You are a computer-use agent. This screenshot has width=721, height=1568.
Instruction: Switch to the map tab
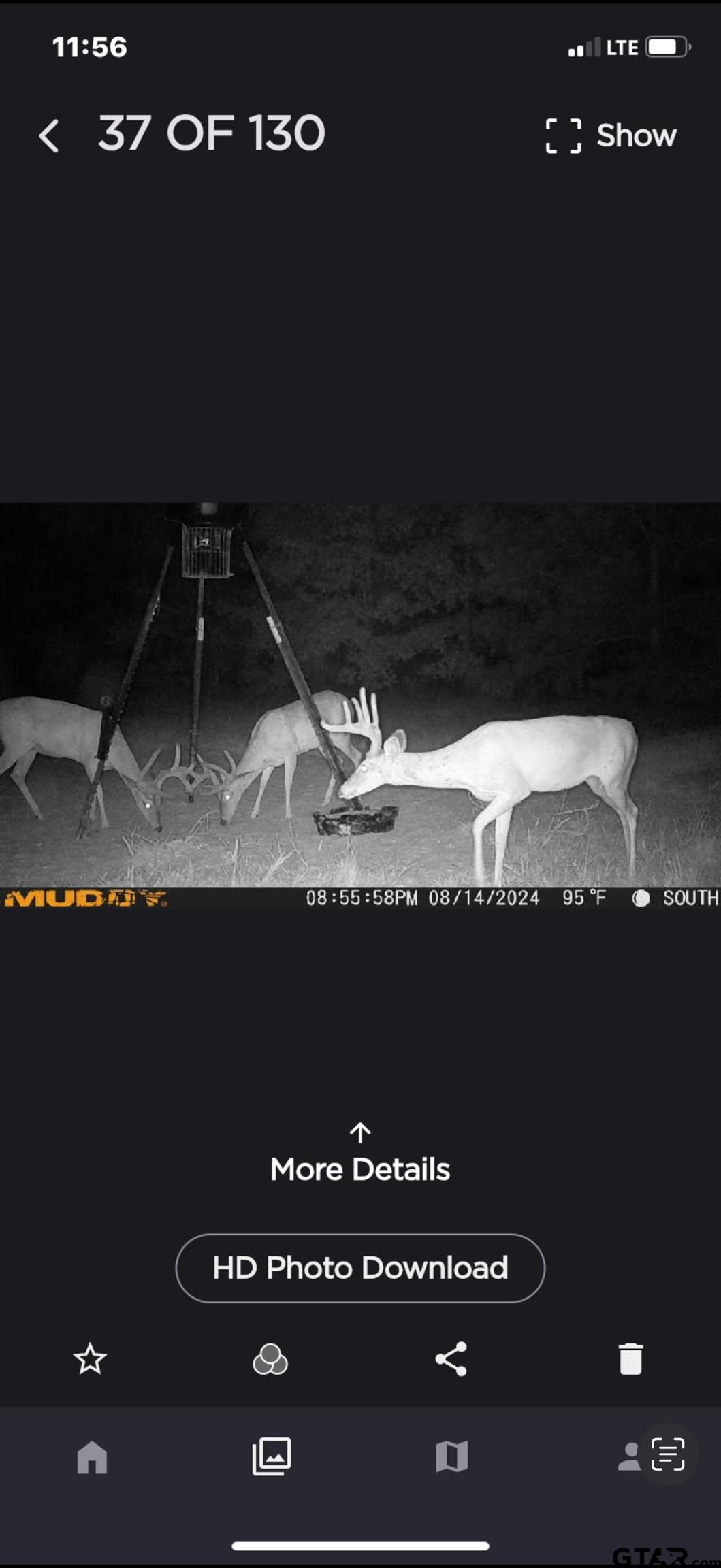pos(451,1456)
